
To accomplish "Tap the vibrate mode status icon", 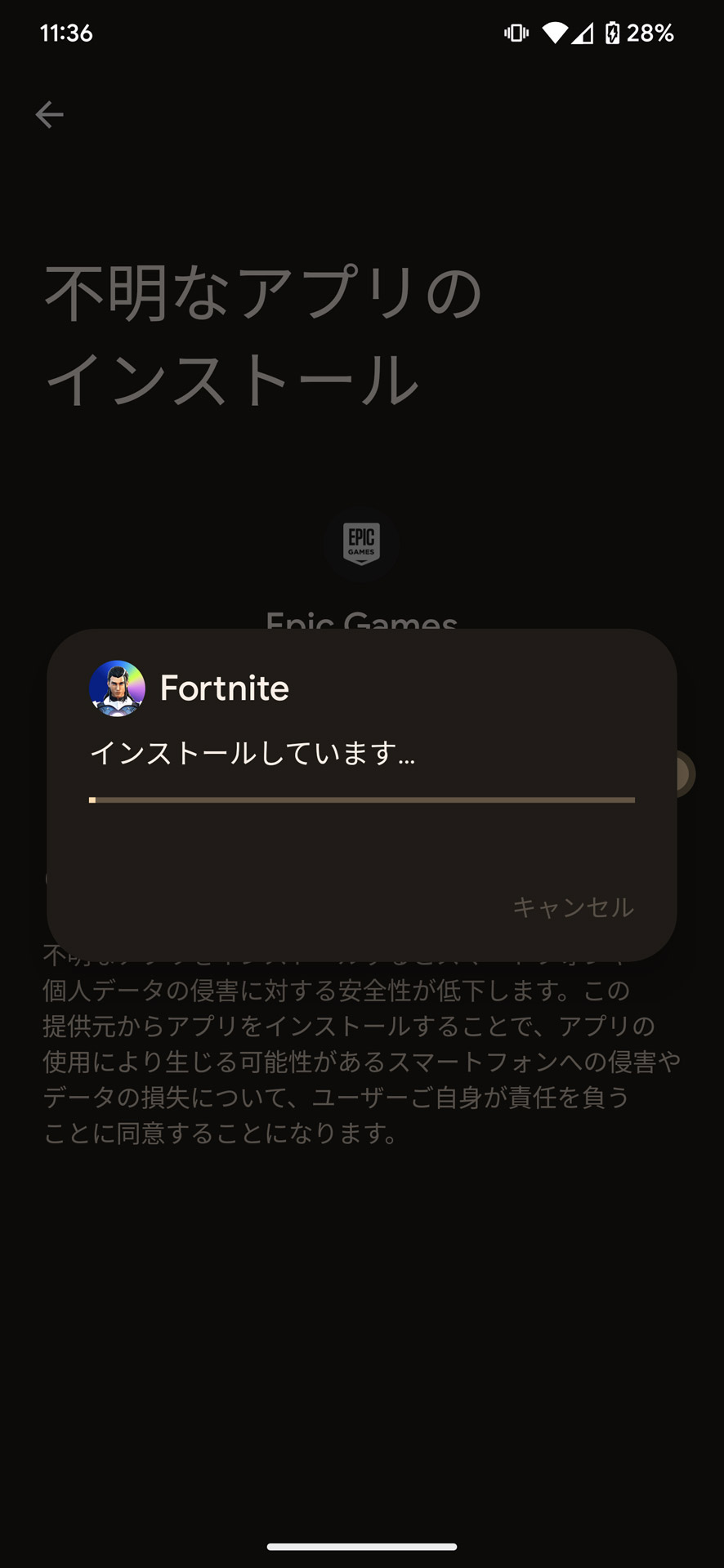I will (x=515, y=33).
